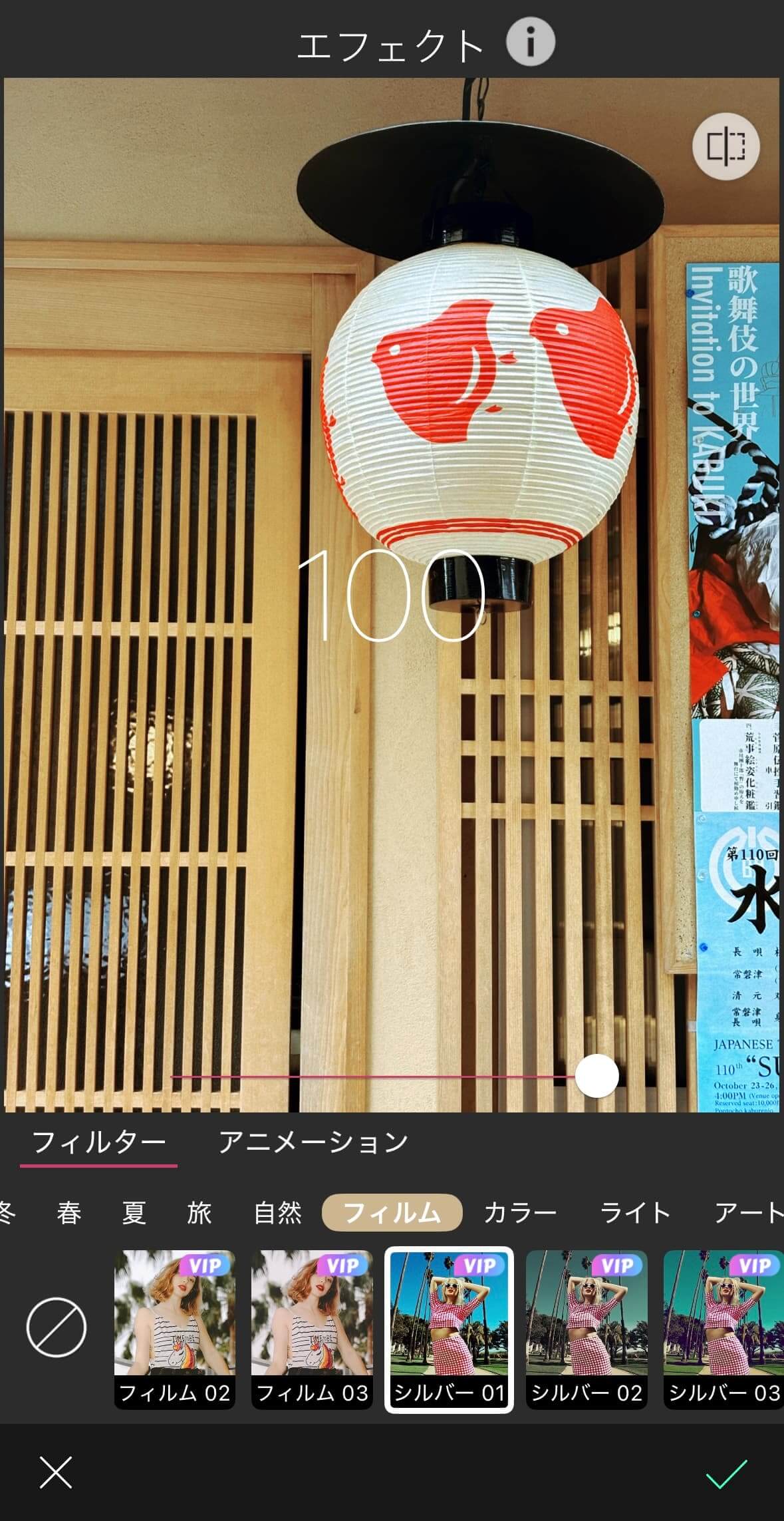Cancel the effect with the X
This screenshot has width=784, height=1521.
(56, 1472)
